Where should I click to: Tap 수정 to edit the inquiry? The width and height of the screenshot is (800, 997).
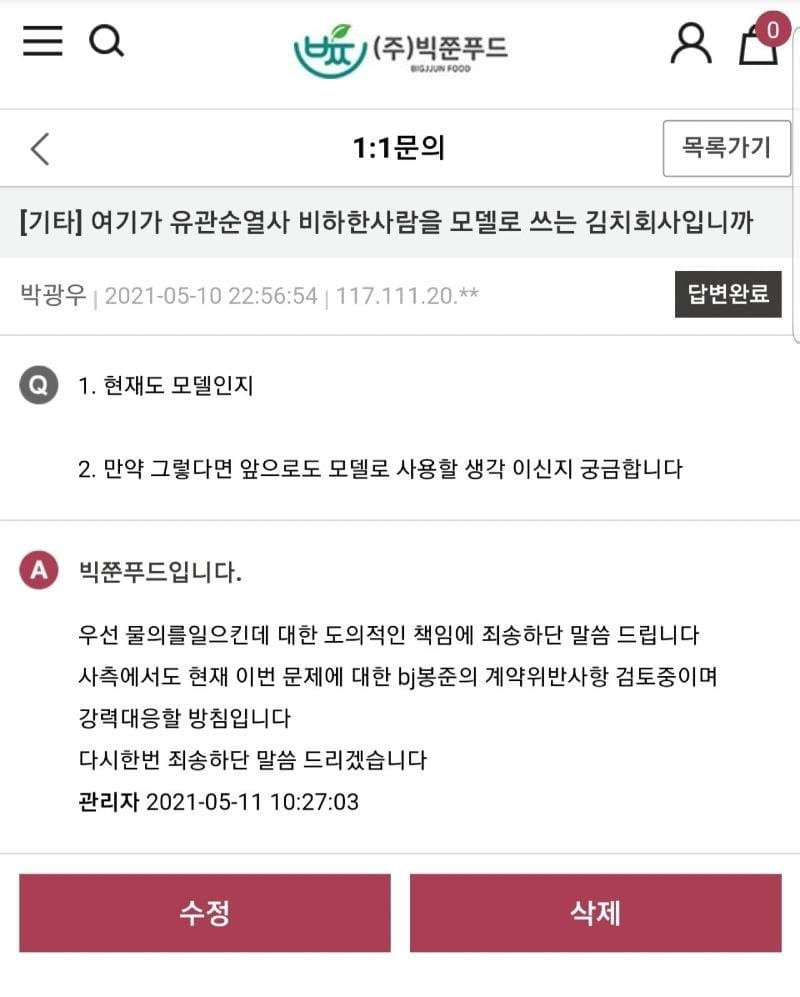tap(205, 913)
